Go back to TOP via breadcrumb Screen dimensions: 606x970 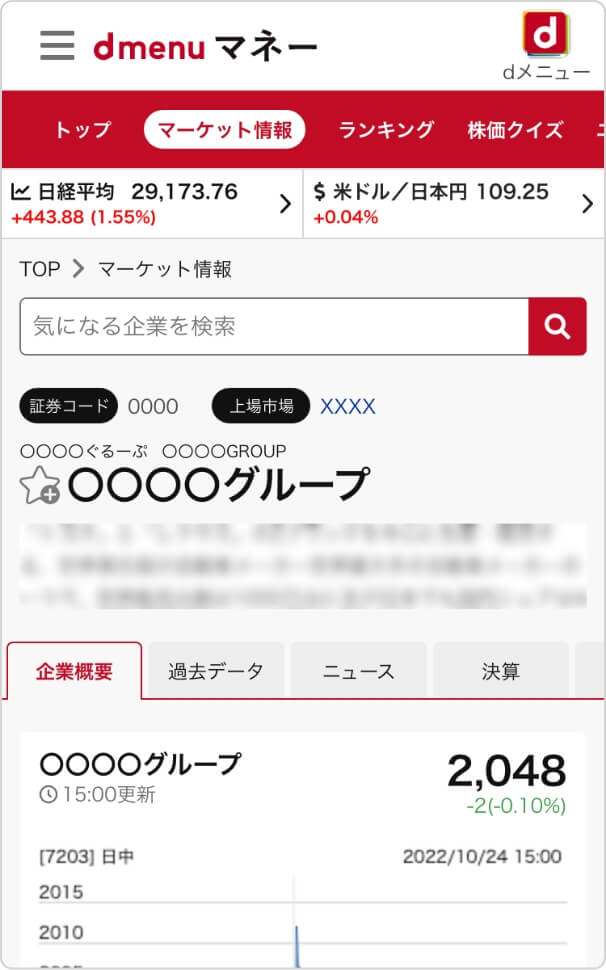point(40,269)
